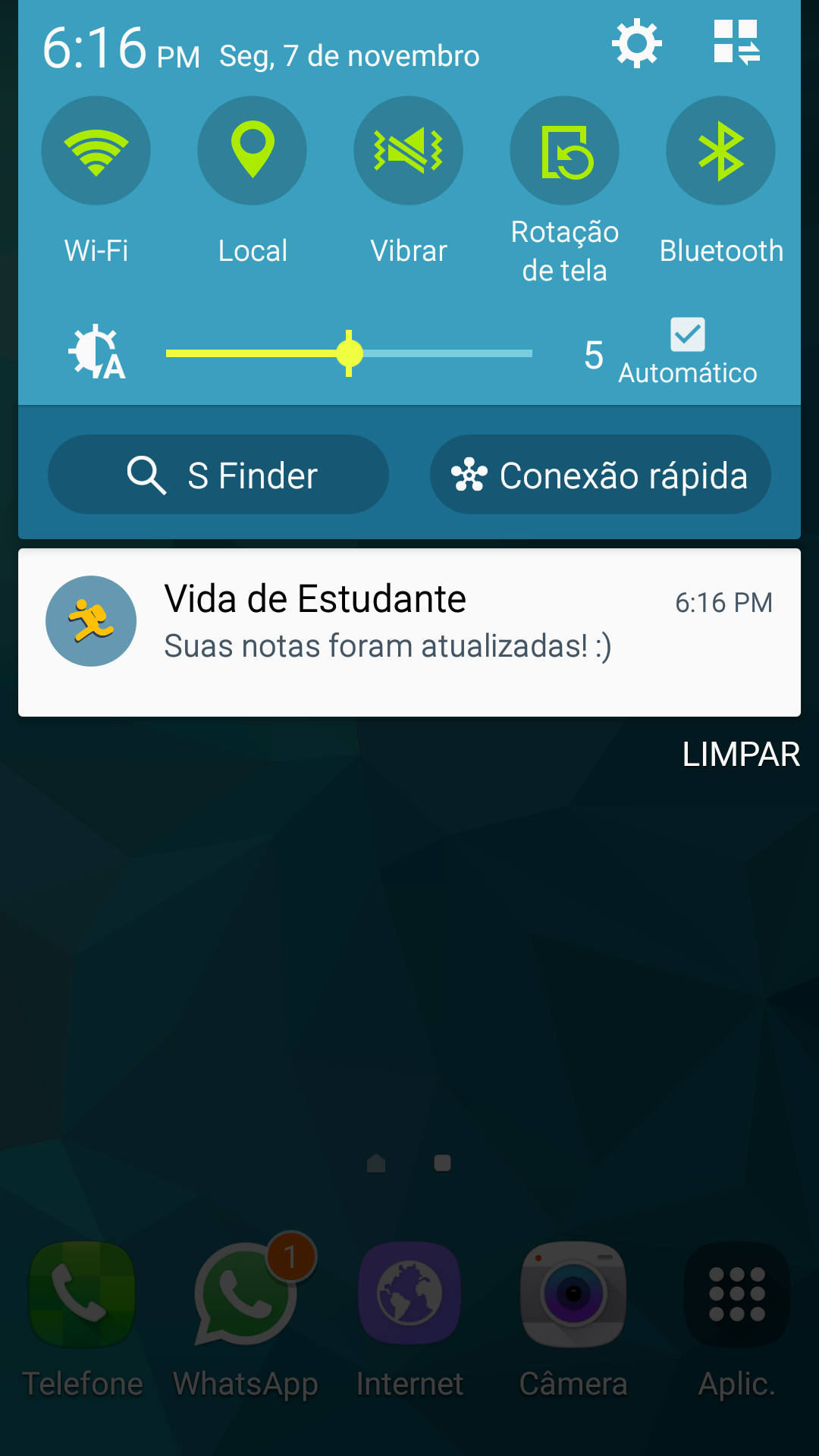Uncheck the Automático brightness checkbox
This screenshot has width=819, height=1456.
[x=688, y=334]
